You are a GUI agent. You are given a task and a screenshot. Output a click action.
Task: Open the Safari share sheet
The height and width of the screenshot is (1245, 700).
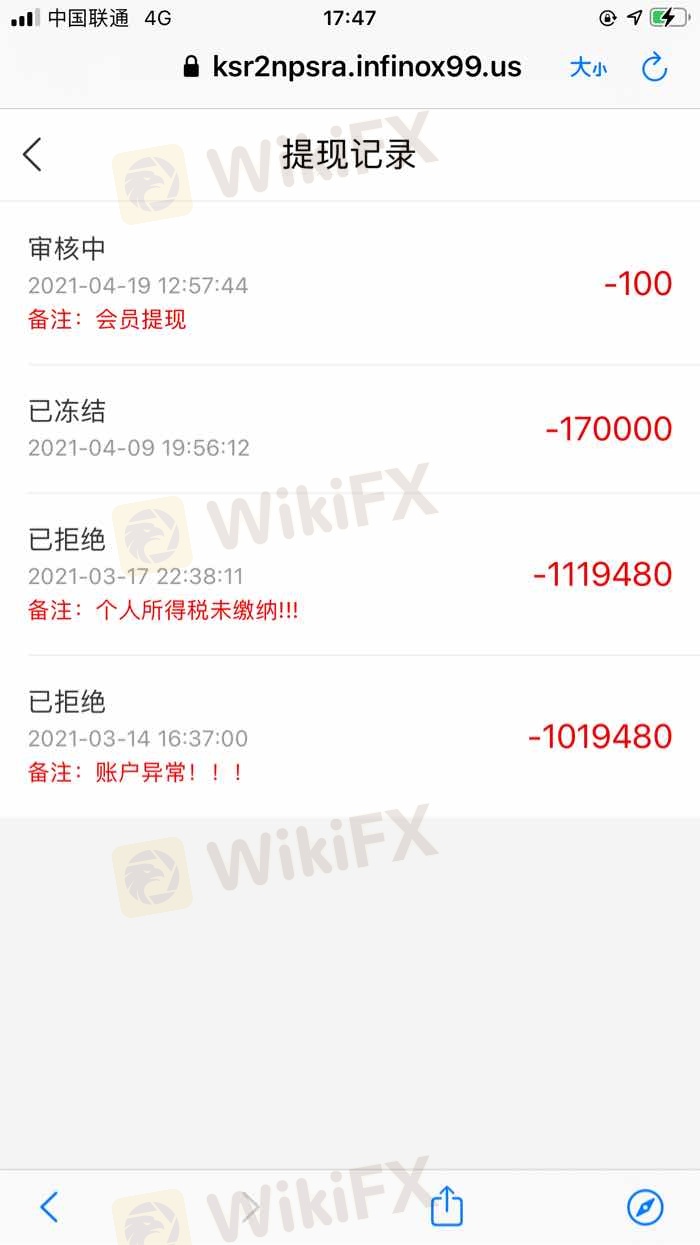coord(447,1206)
